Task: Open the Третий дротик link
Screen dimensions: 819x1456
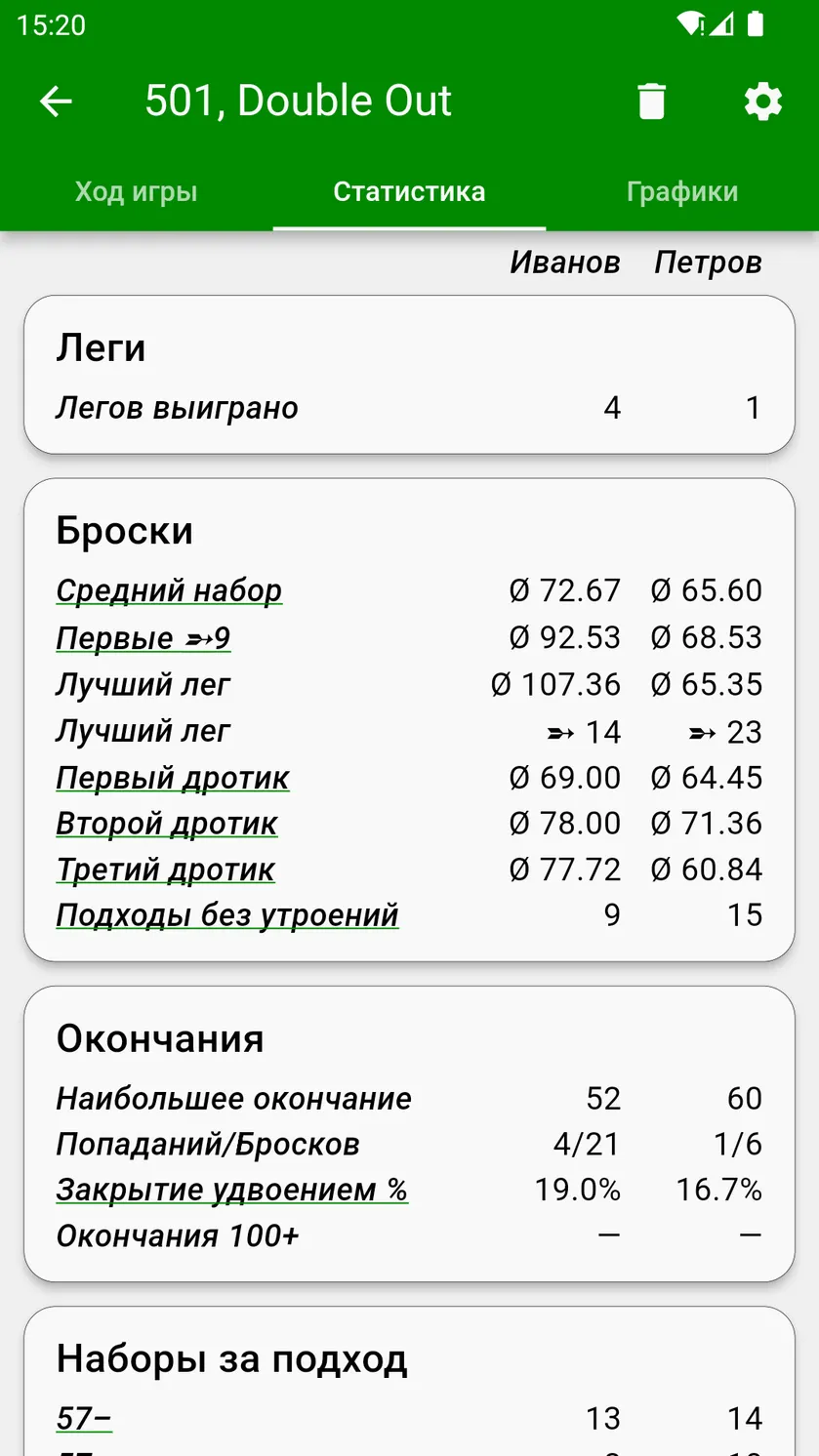Action: tap(165, 870)
